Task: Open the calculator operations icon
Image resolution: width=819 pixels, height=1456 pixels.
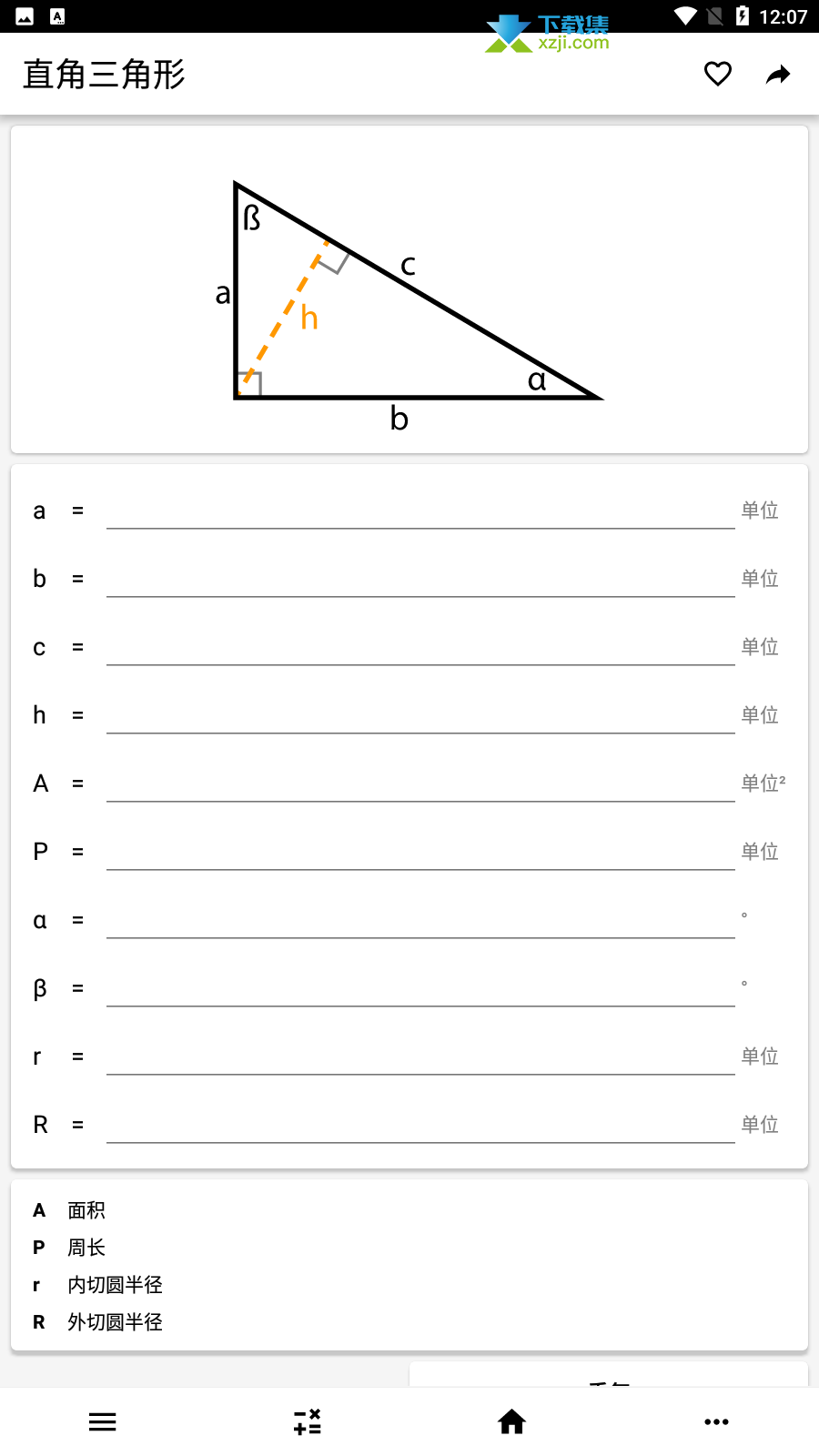Action: point(308,1421)
